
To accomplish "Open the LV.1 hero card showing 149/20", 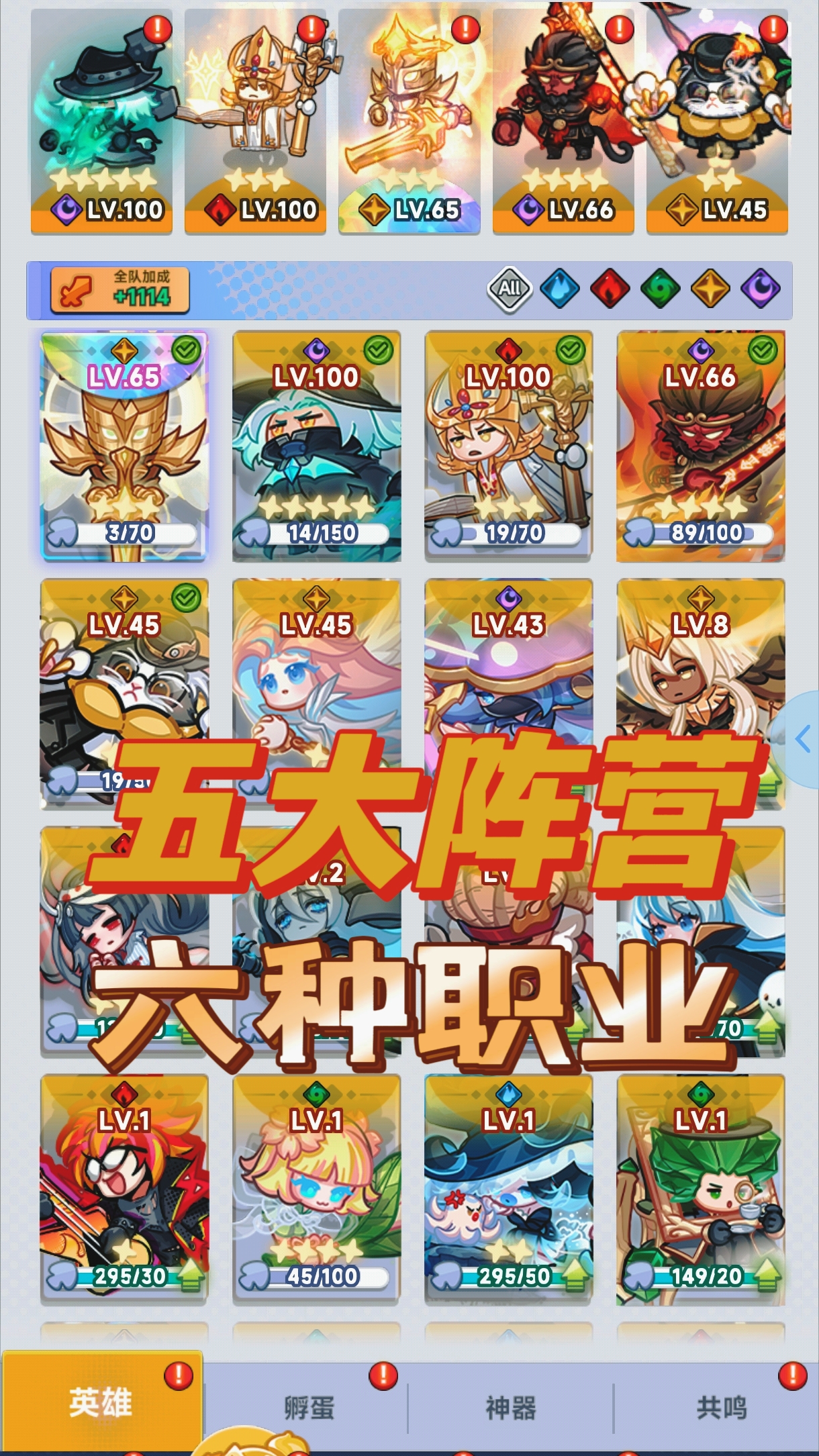I will 700,1190.
